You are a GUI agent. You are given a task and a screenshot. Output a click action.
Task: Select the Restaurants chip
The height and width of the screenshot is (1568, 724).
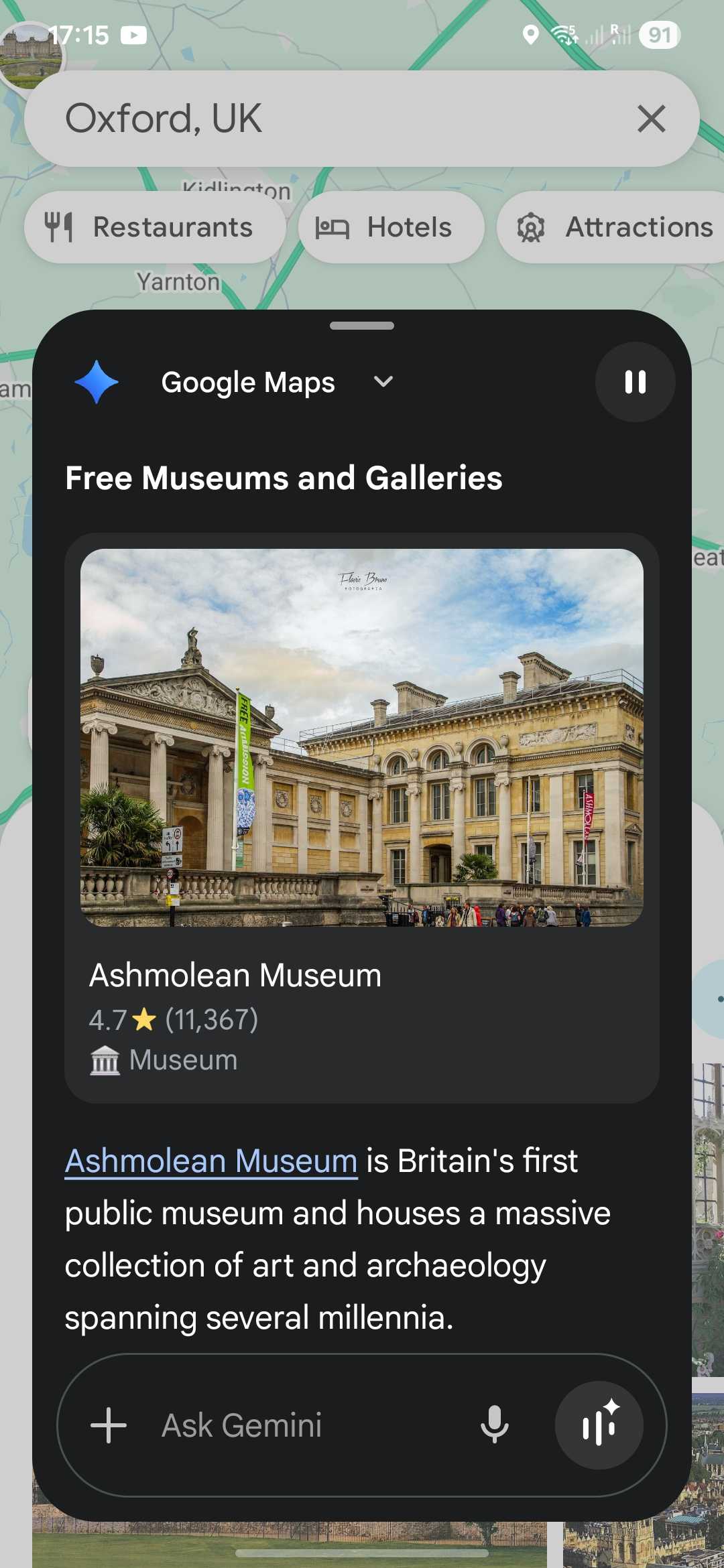(x=154, y=227)
